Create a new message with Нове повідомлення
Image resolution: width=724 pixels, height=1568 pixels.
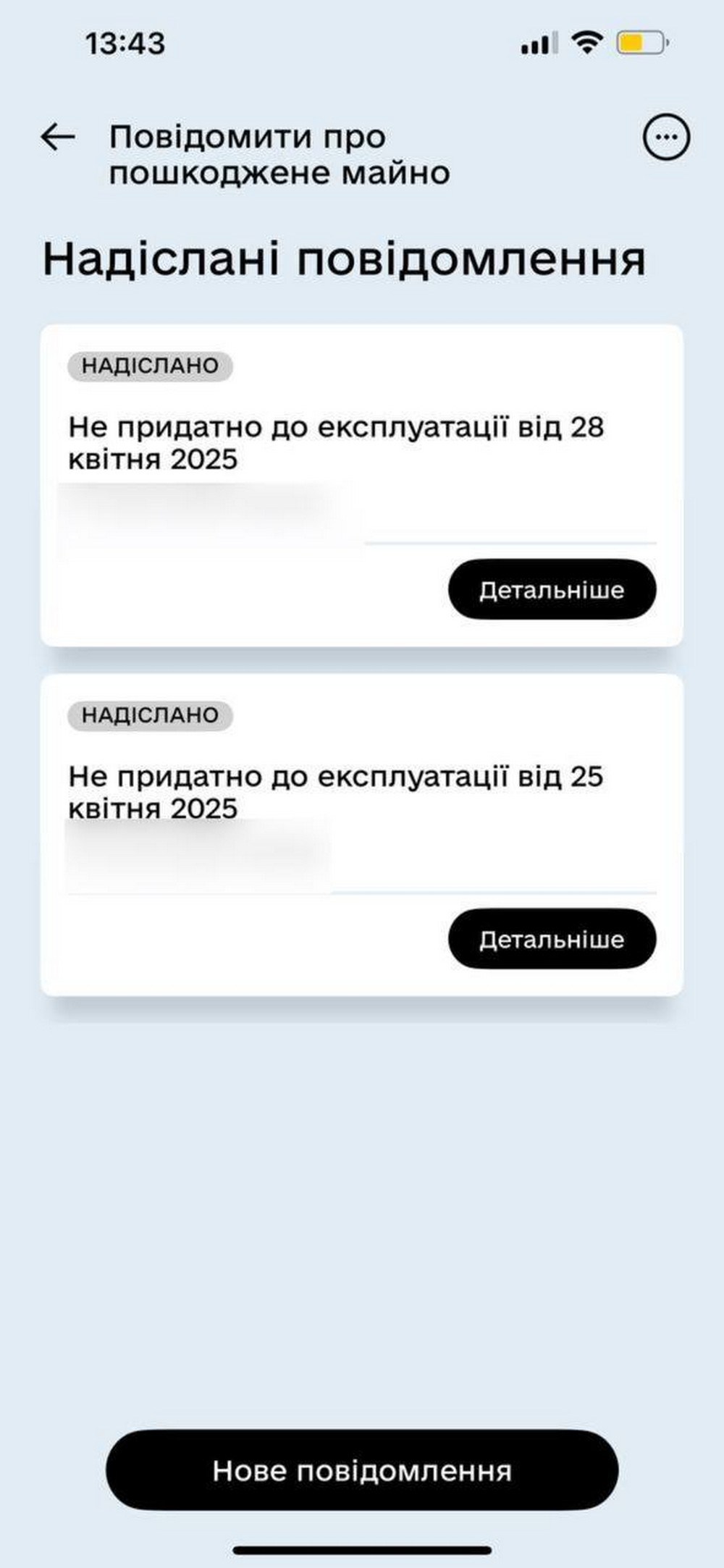(362, 1470)
